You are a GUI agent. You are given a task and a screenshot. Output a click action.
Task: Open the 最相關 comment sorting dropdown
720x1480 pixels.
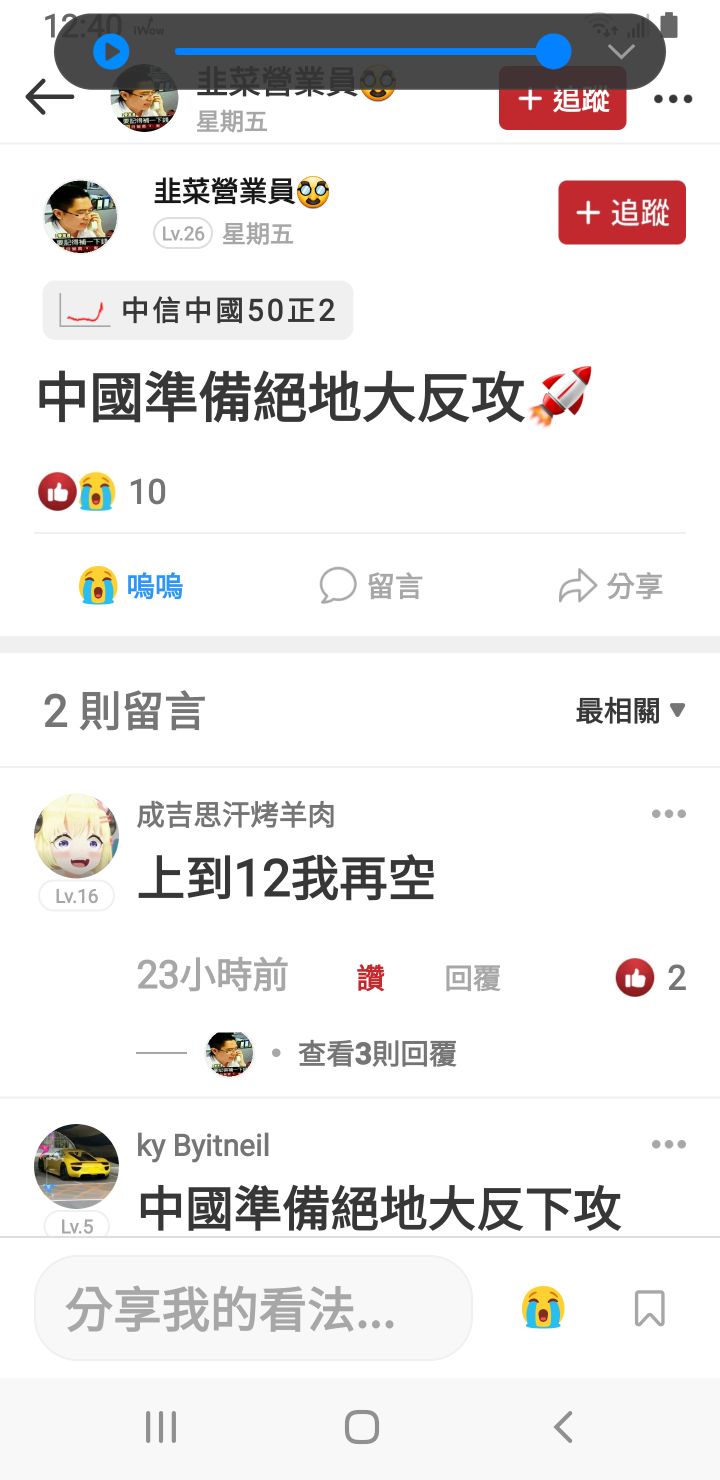coord(630,711)
